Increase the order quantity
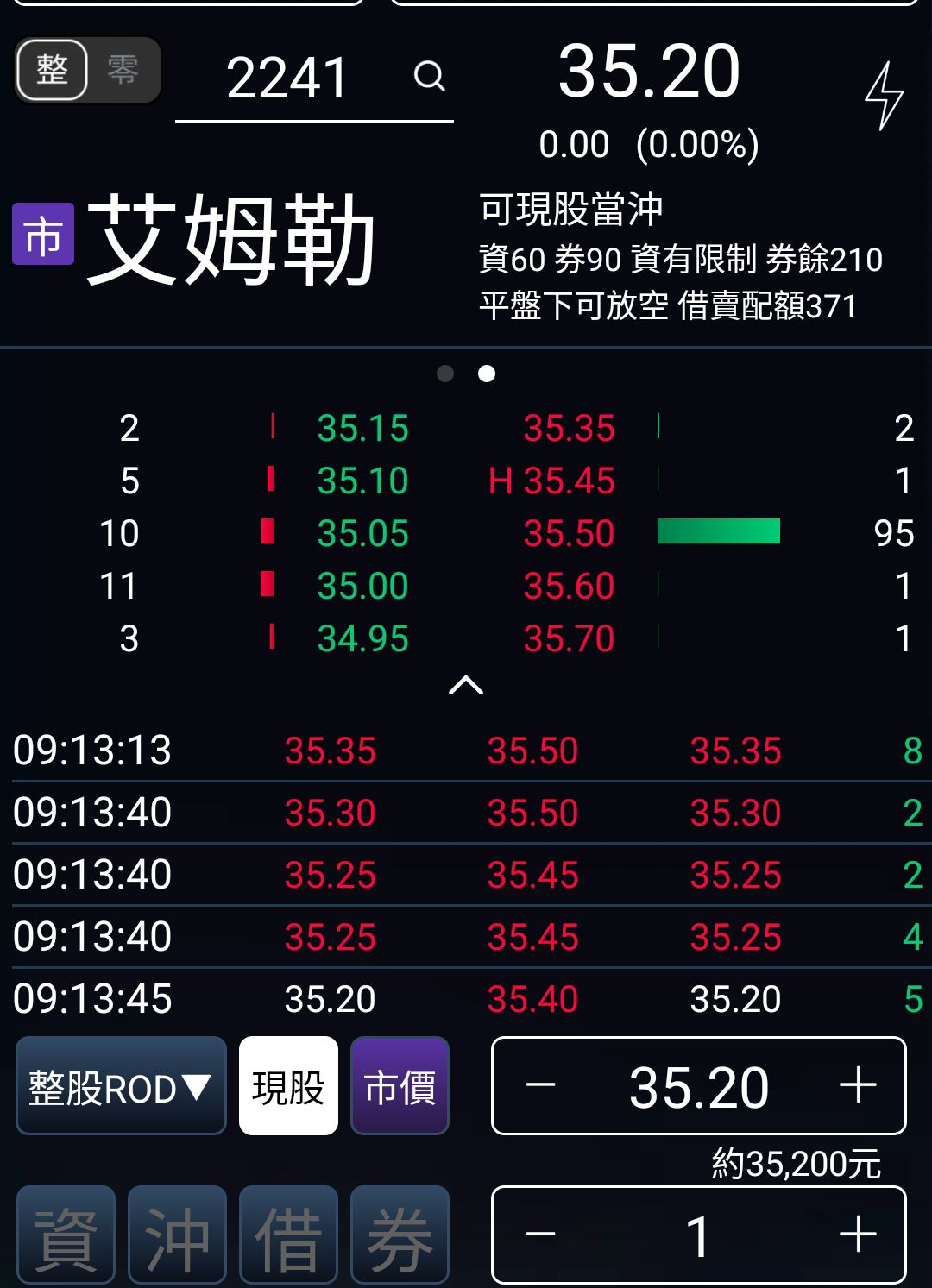The width and height of the screenshot is (932, 1288). [858, 1235]
